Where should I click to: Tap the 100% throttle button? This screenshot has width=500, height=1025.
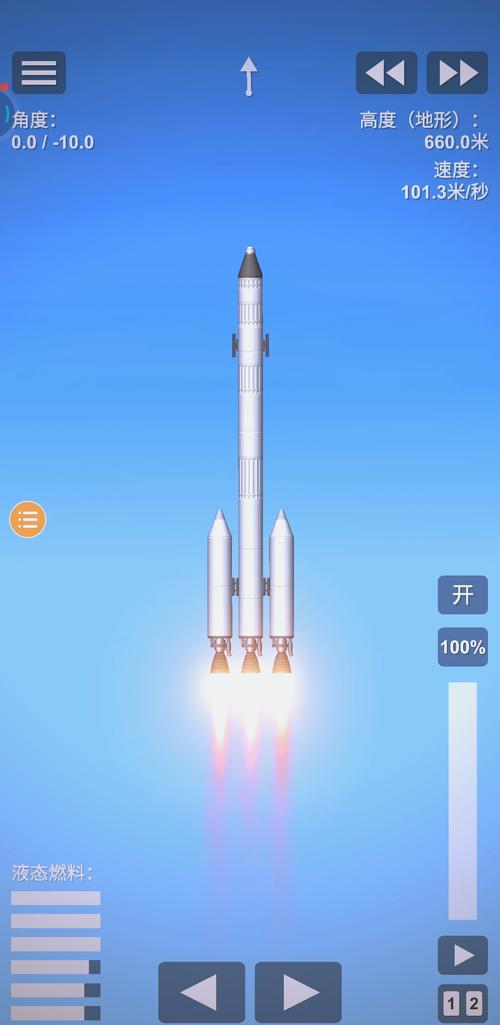(x=463, y=647)
